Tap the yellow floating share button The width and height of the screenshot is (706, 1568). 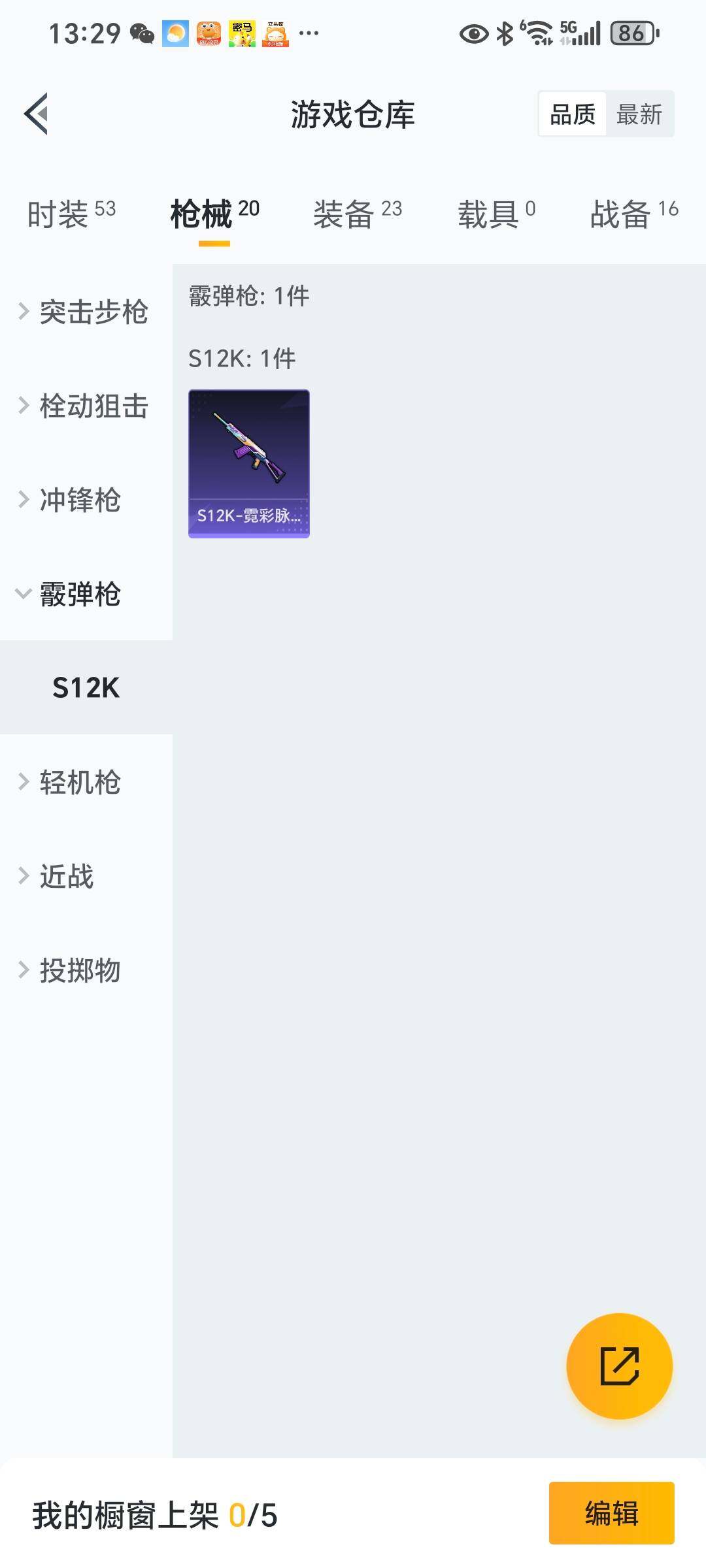tap(619, 1365)
